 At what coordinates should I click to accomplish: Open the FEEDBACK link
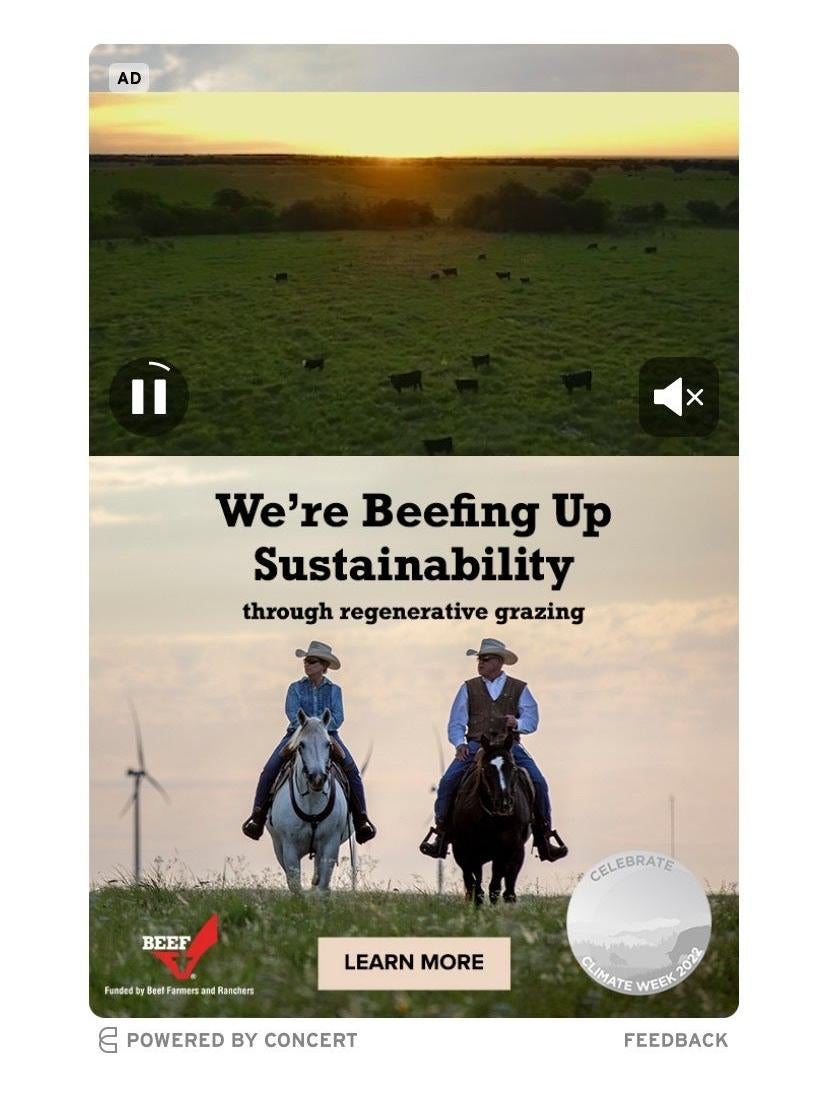tap(676, 1040)
